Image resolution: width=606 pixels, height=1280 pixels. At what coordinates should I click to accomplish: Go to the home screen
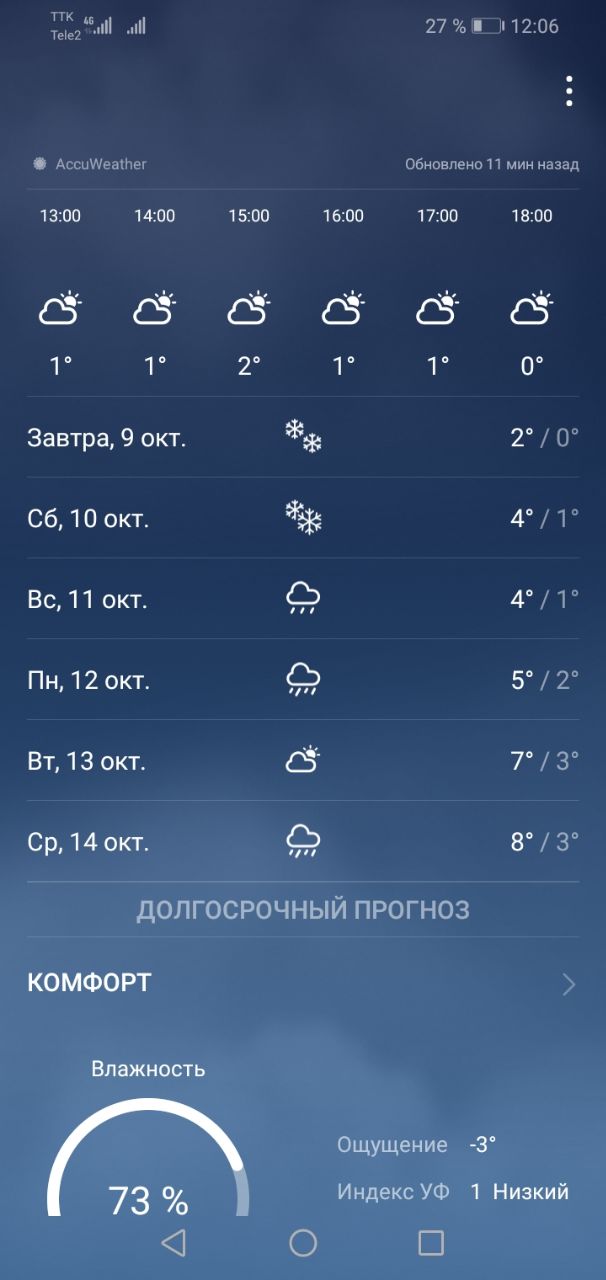(x=303, y=1243)
